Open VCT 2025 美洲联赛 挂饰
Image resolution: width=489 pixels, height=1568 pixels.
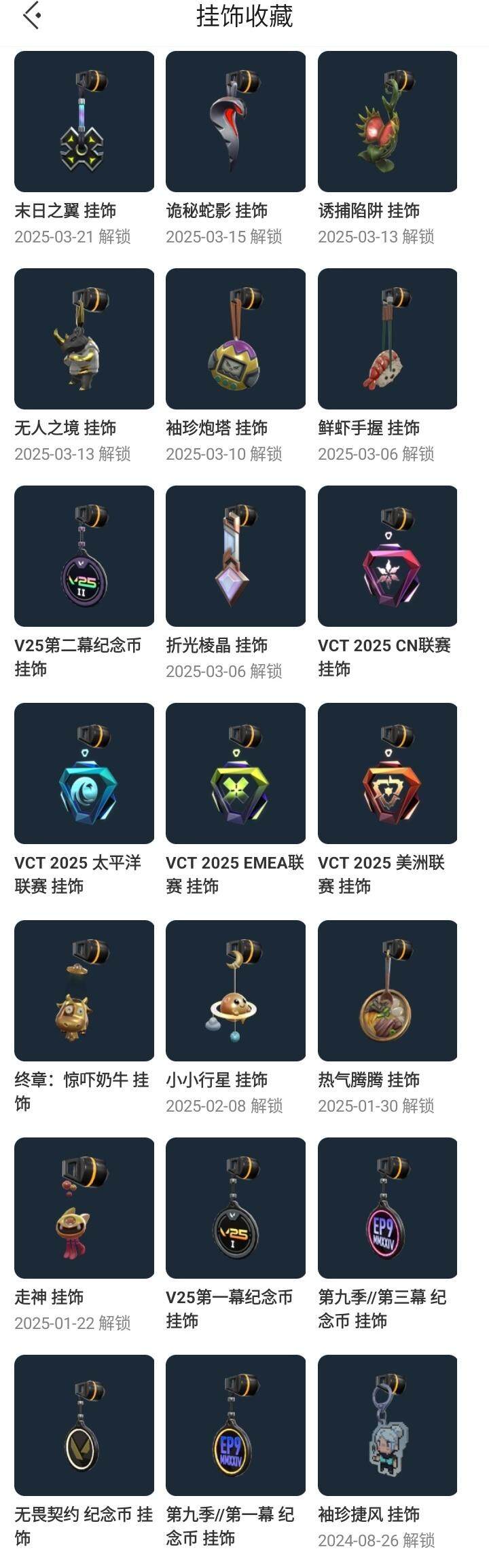387,773
